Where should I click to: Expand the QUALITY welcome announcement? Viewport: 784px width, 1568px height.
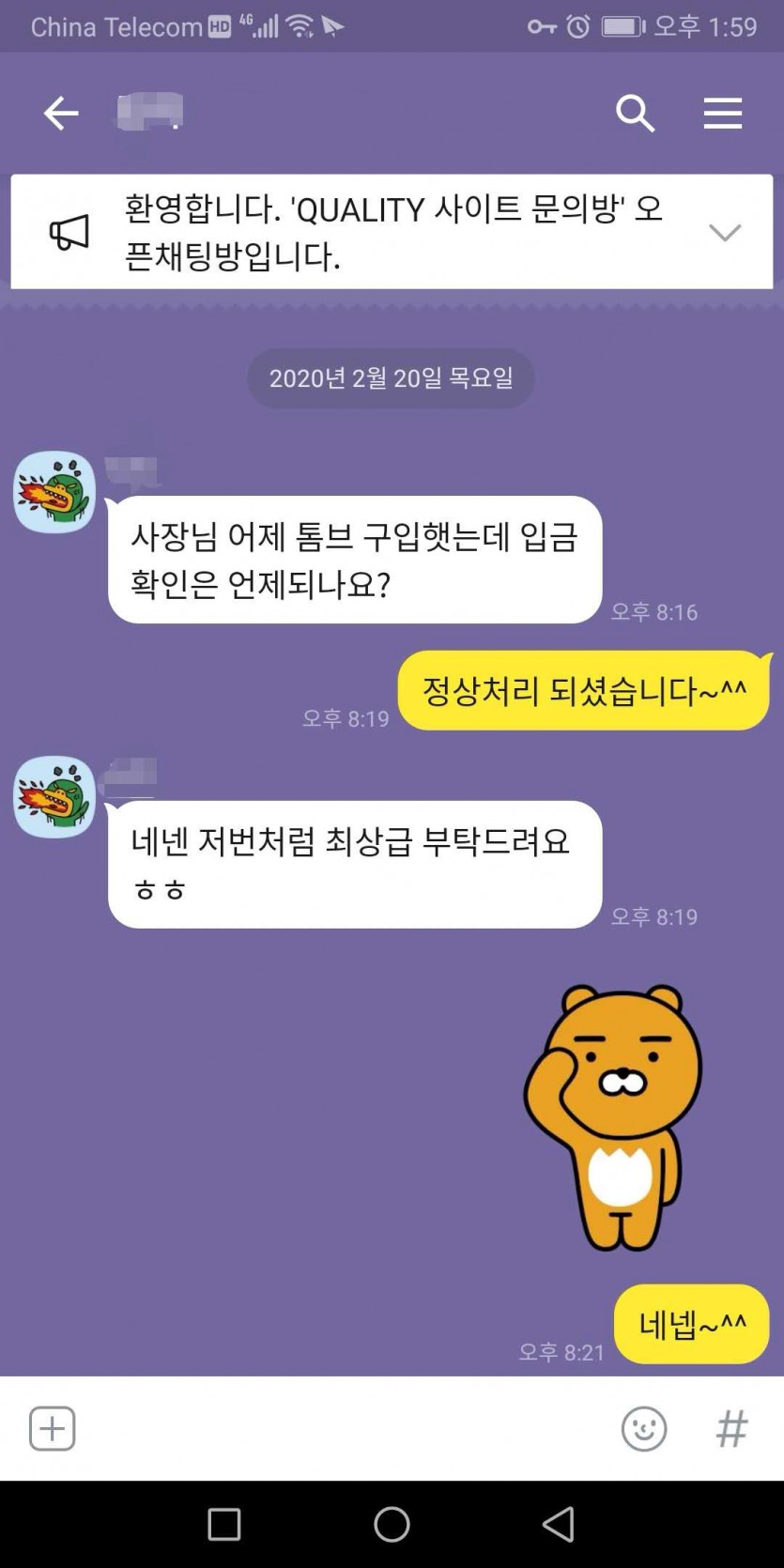click(x=724, y=232)
